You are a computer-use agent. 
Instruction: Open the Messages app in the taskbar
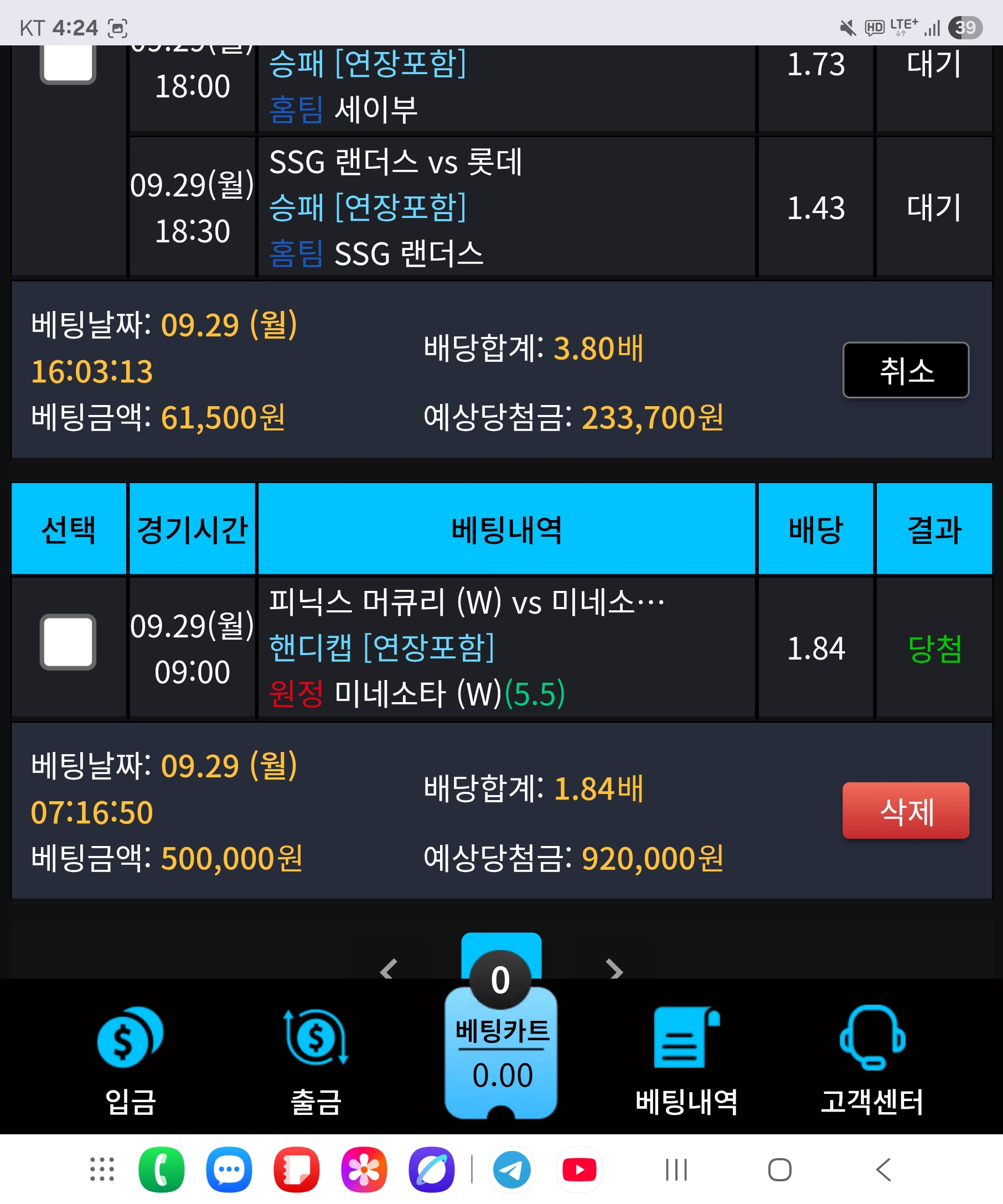[x=229, y=1170]
